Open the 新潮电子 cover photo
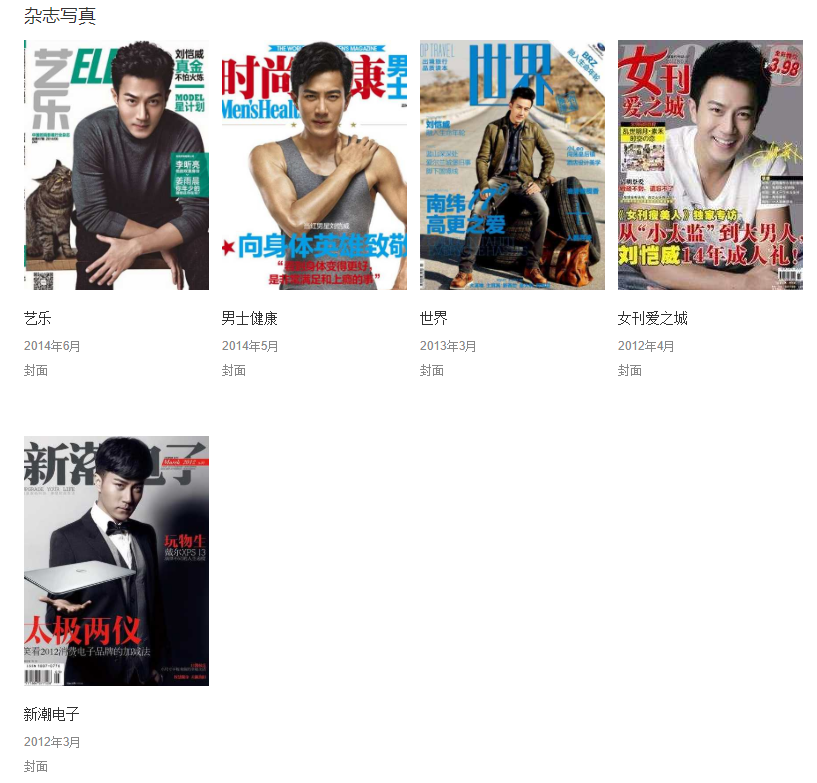Screen dimensions: 817x783 click(116, 561)
